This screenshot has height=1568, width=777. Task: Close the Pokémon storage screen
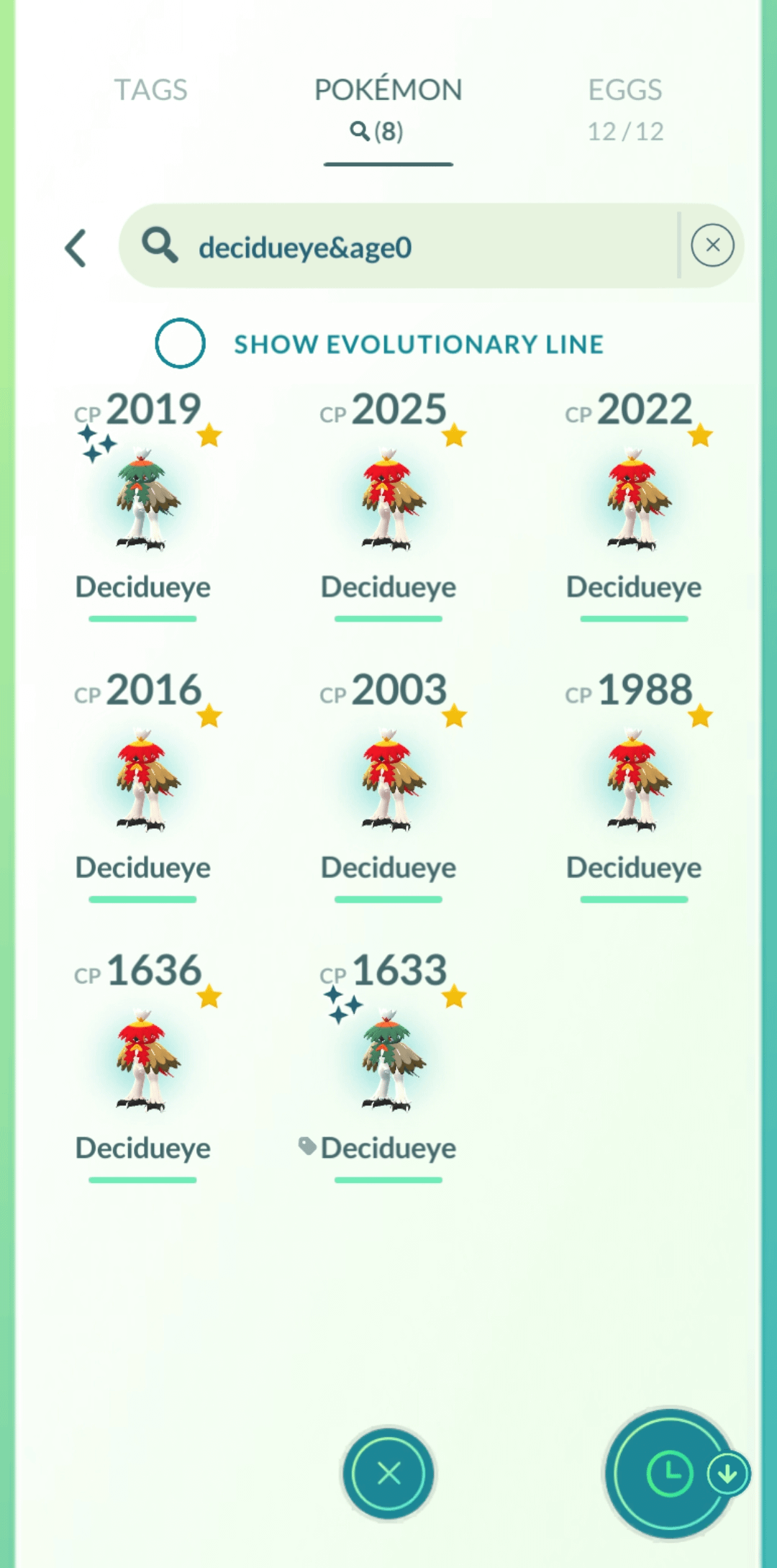(x=388, y=1473)
